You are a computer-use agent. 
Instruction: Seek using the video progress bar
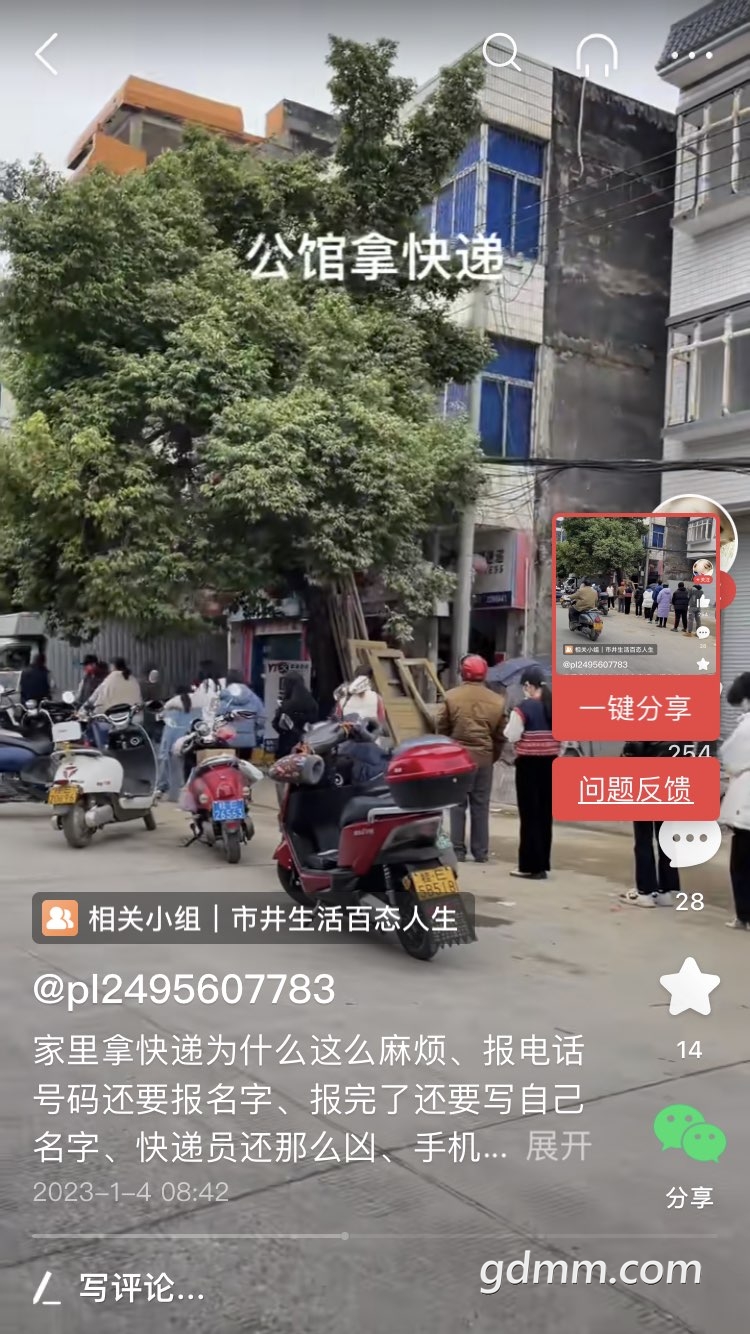(x=374, y=1236)
